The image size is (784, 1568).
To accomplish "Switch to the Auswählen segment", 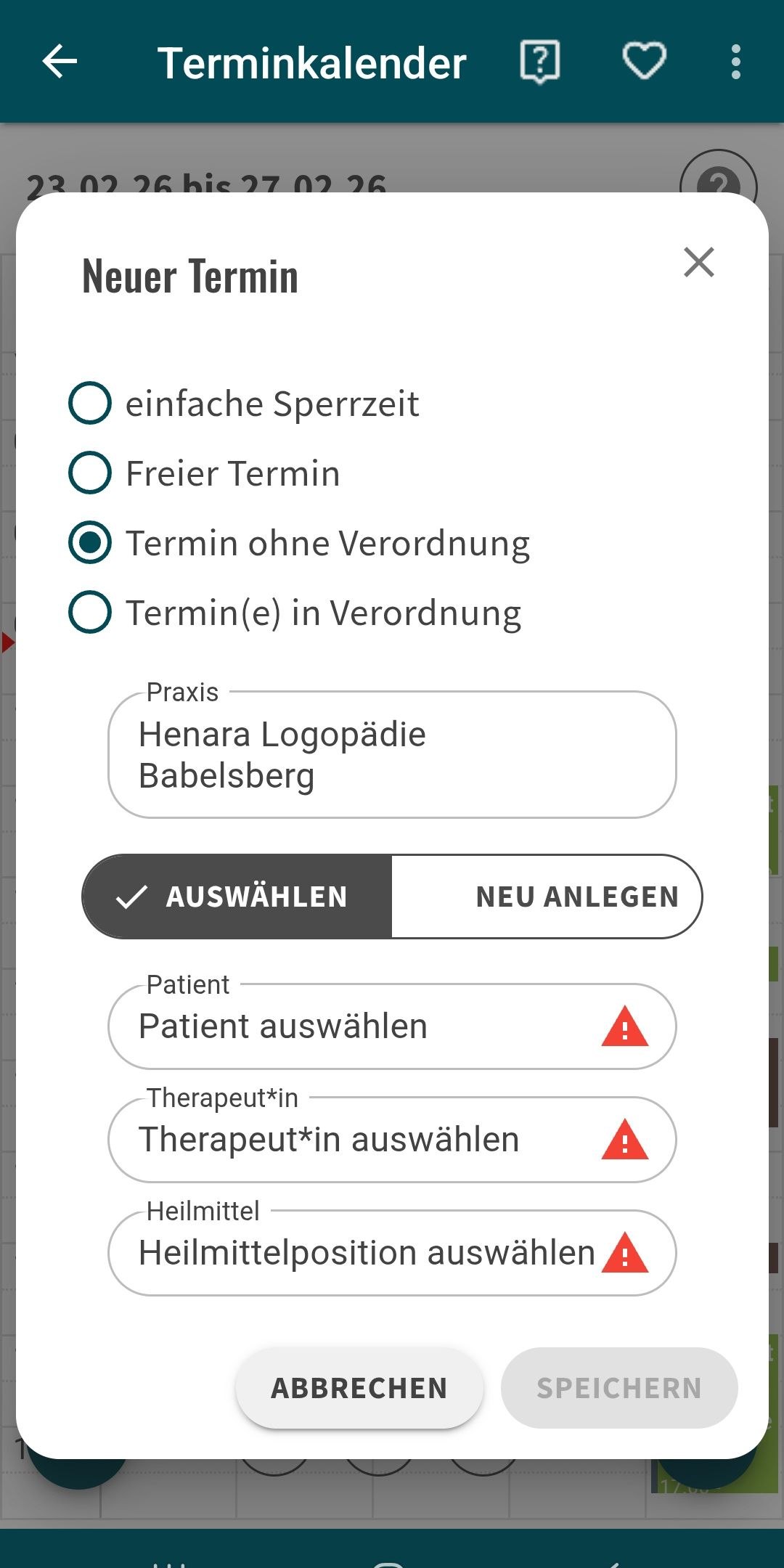I will click(237, 897).
